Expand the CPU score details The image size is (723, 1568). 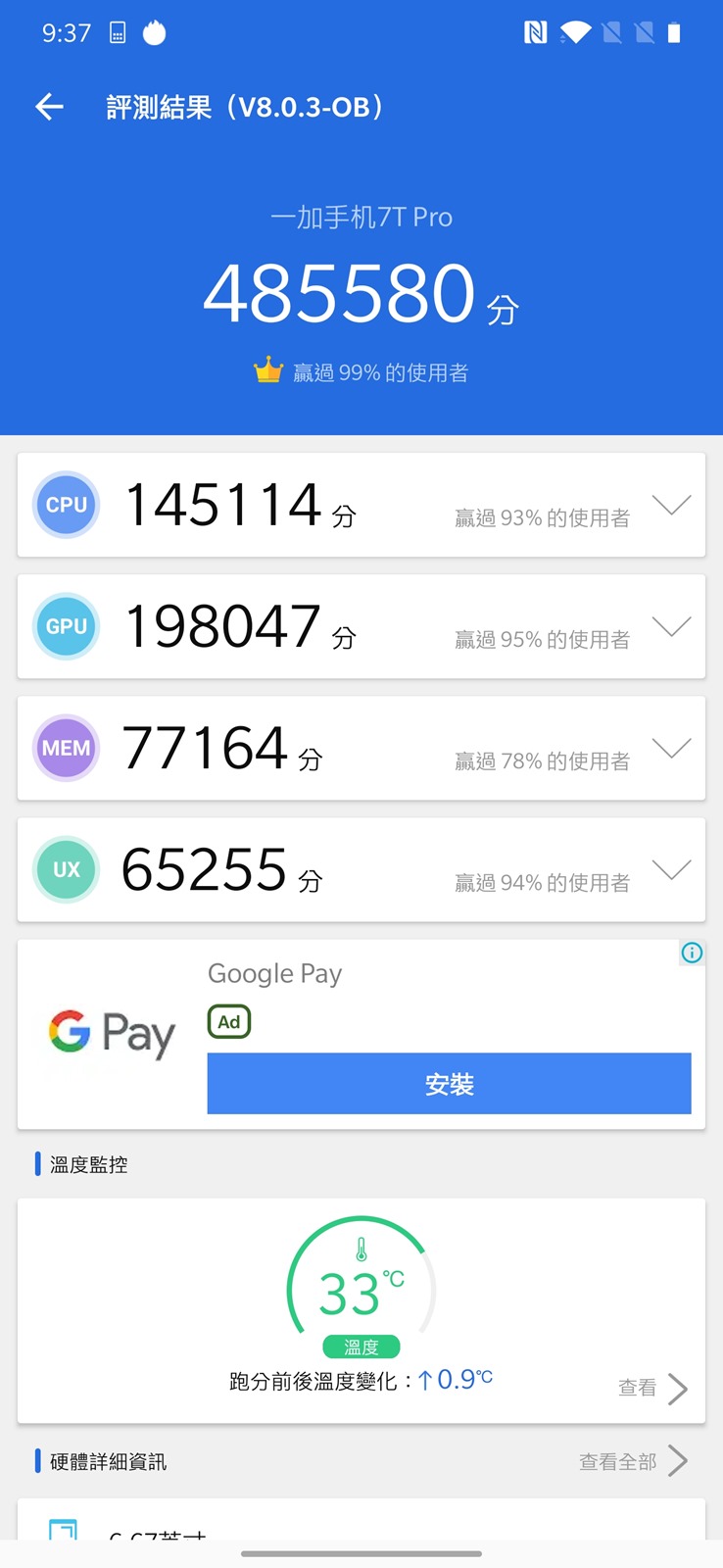[671, 505]
